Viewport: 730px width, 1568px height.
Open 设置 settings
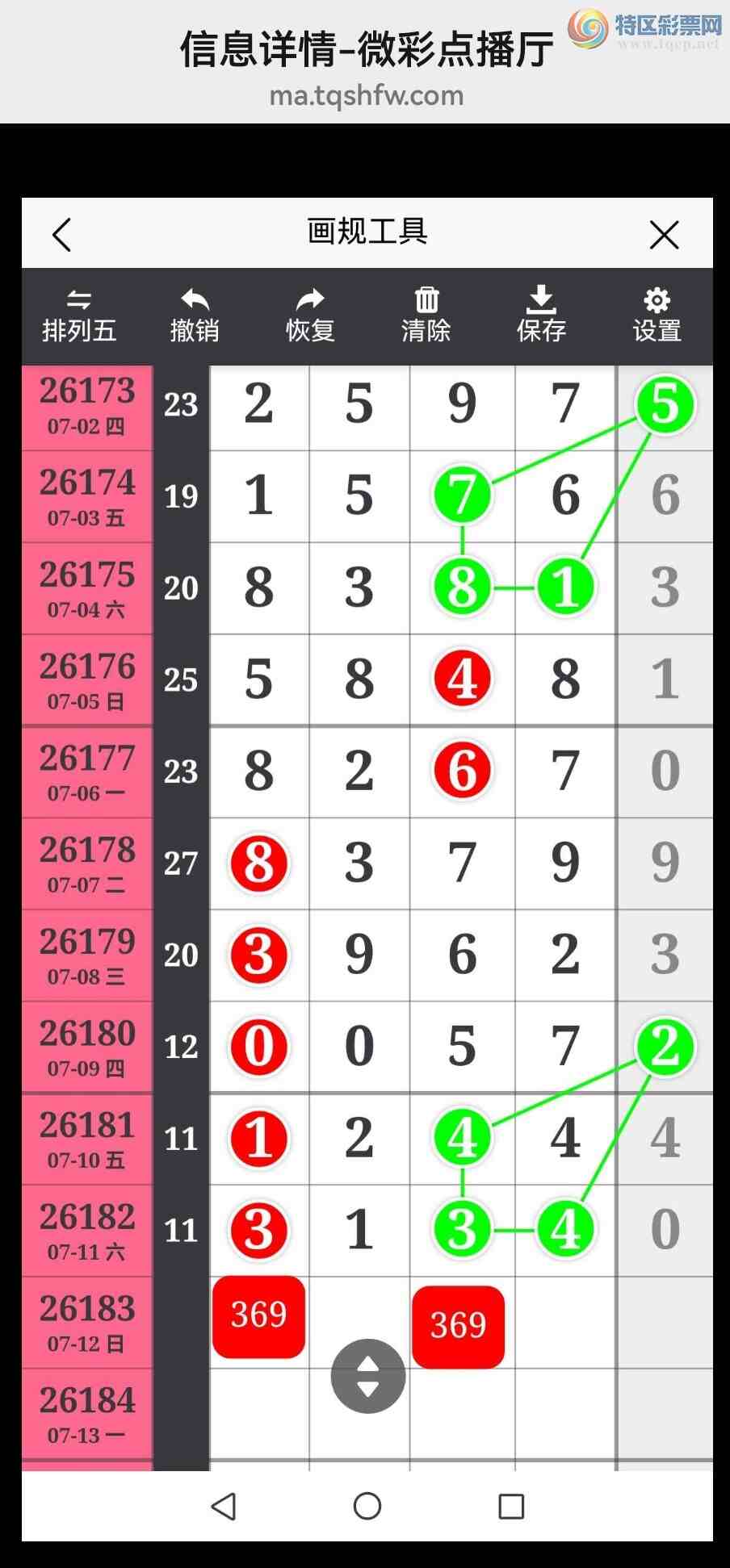click(x=657, y=316)
